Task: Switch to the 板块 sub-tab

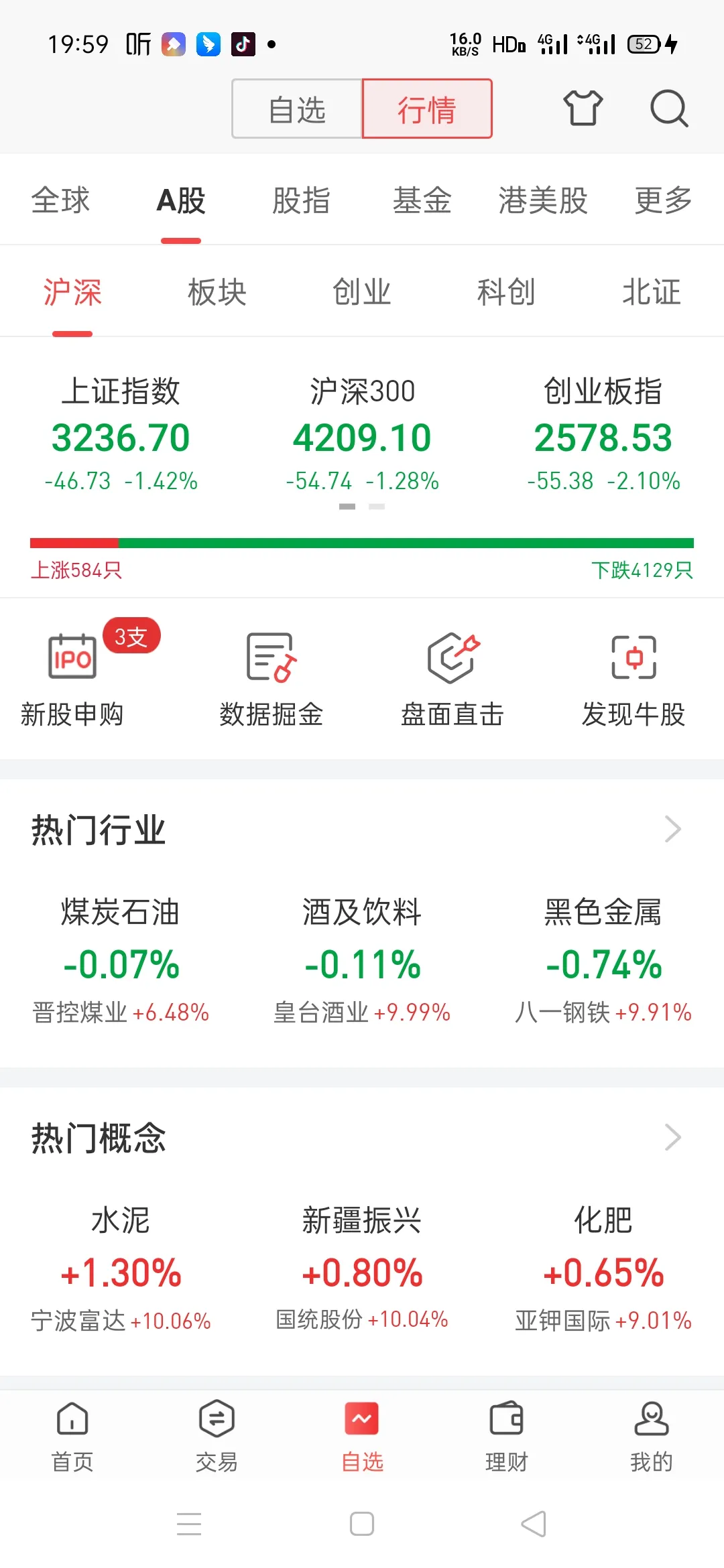Action: click(x=217, y=292)
